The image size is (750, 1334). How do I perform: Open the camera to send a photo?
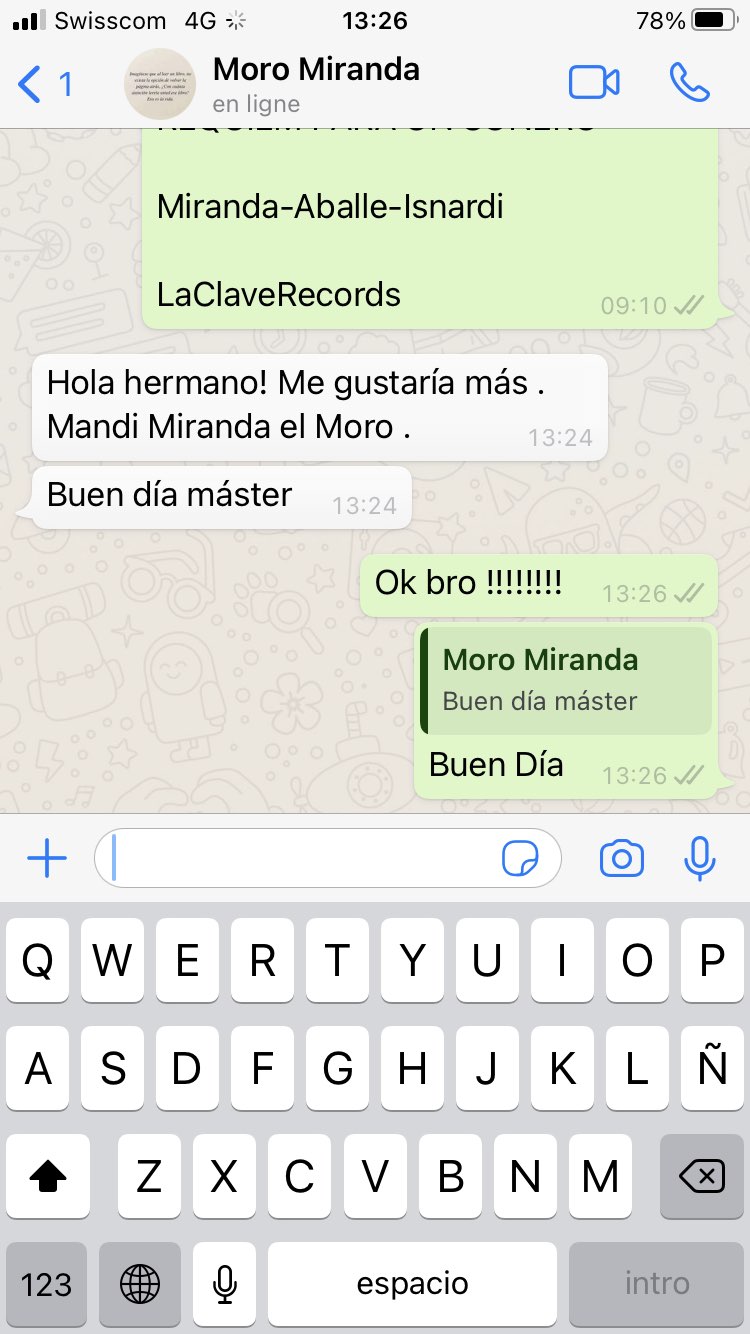coord(621,858)
